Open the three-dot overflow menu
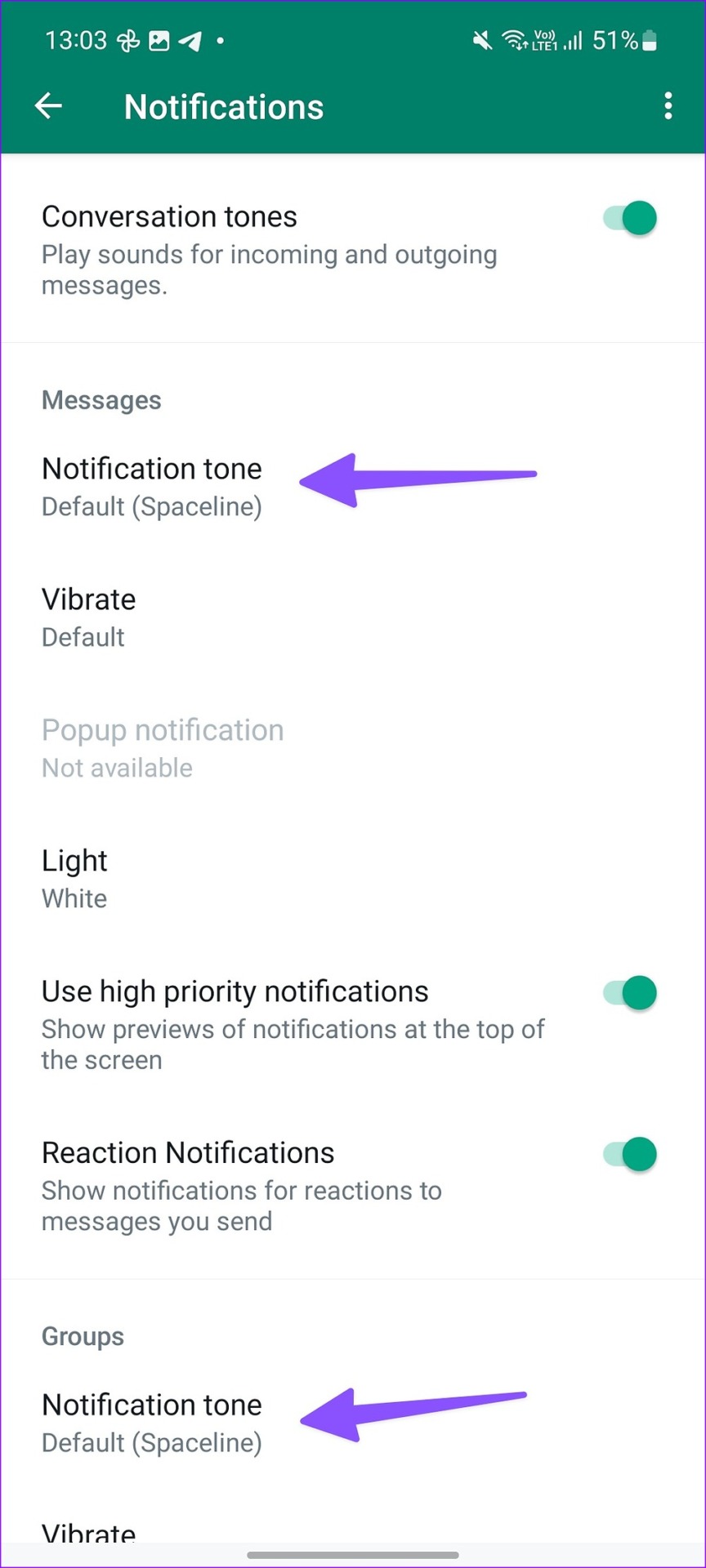The width and height of the screenshot is (706, 1568). pyautogui.click(x=668, y=106)
